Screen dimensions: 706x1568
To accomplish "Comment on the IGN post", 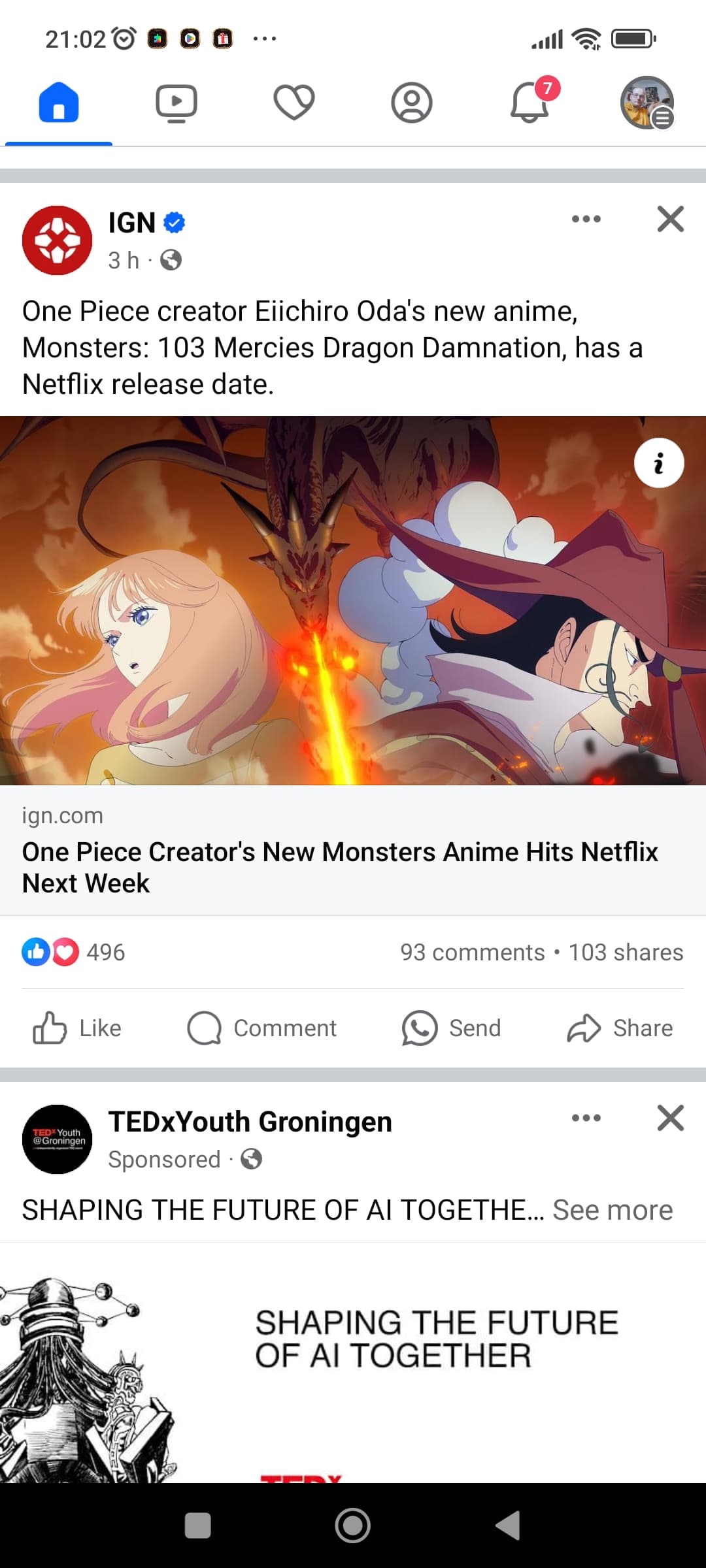I will tap(262, 1028).
